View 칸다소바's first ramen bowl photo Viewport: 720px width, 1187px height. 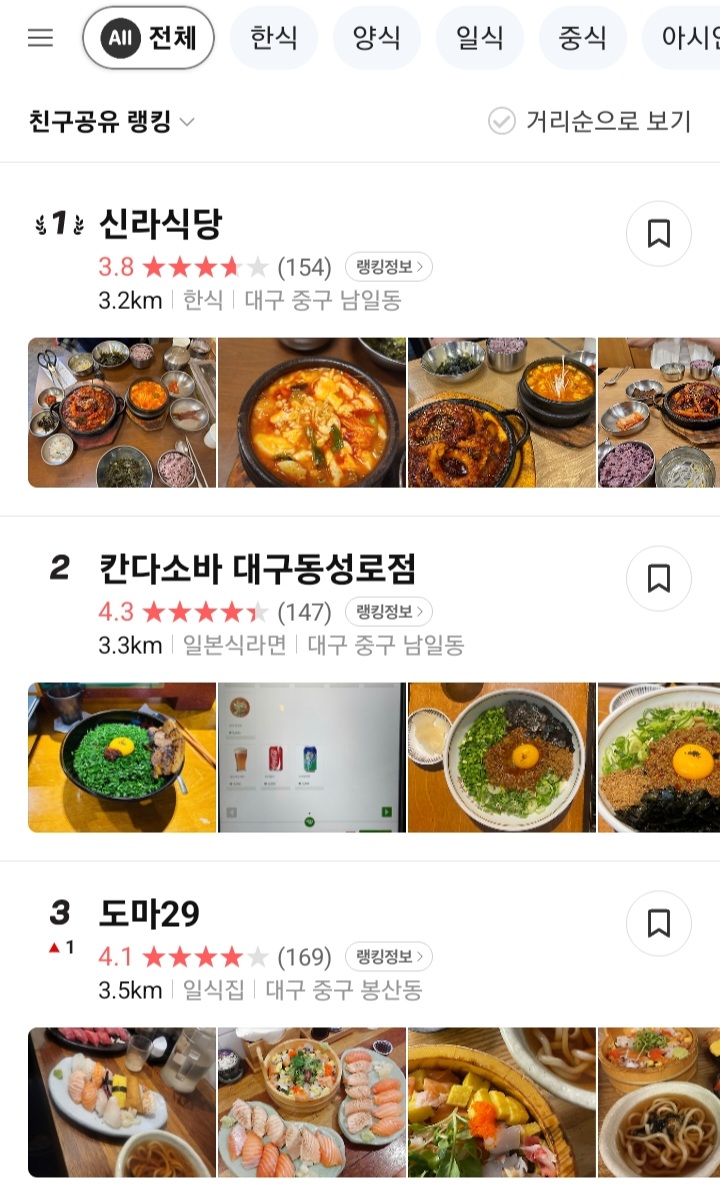pyautogui.click(x=122, y=757)
